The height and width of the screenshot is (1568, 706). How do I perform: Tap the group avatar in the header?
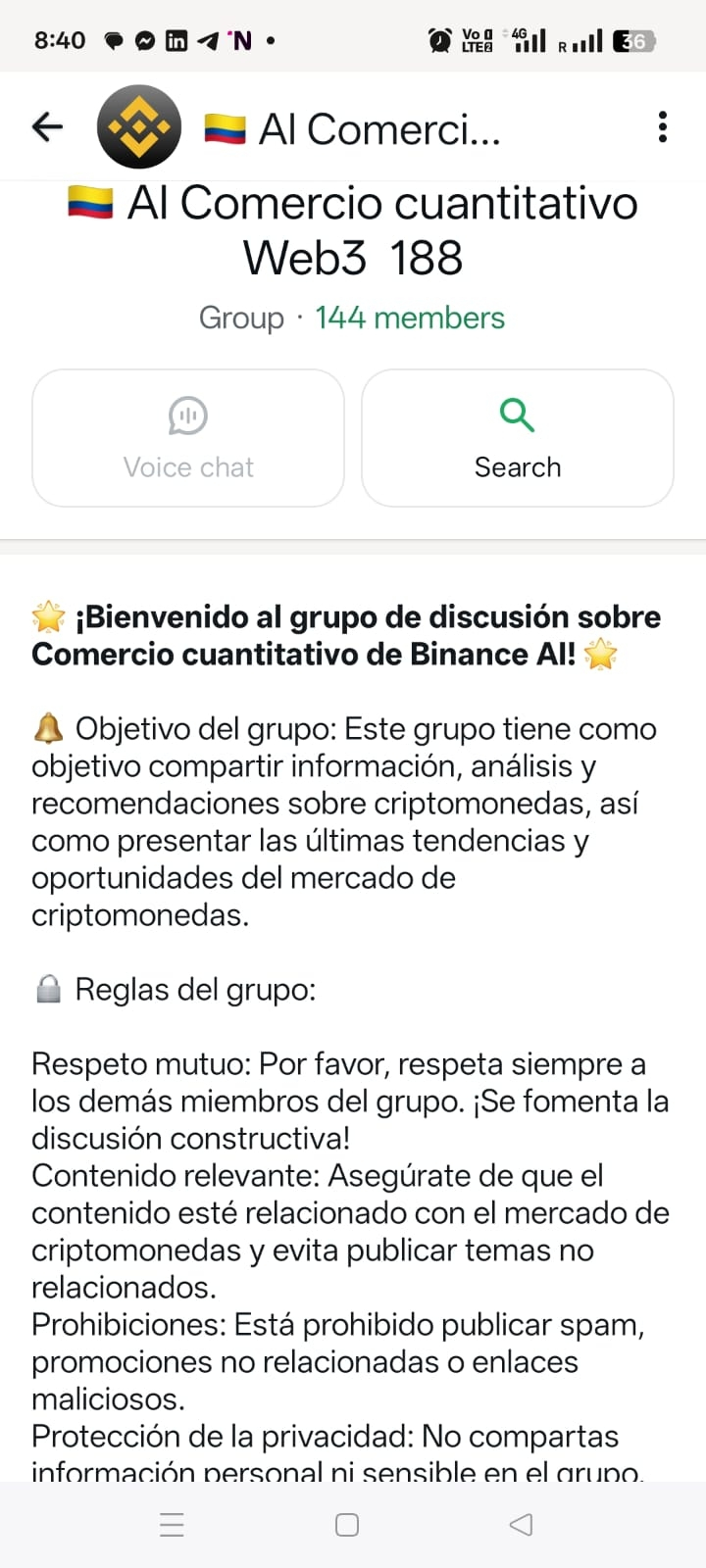139,127
